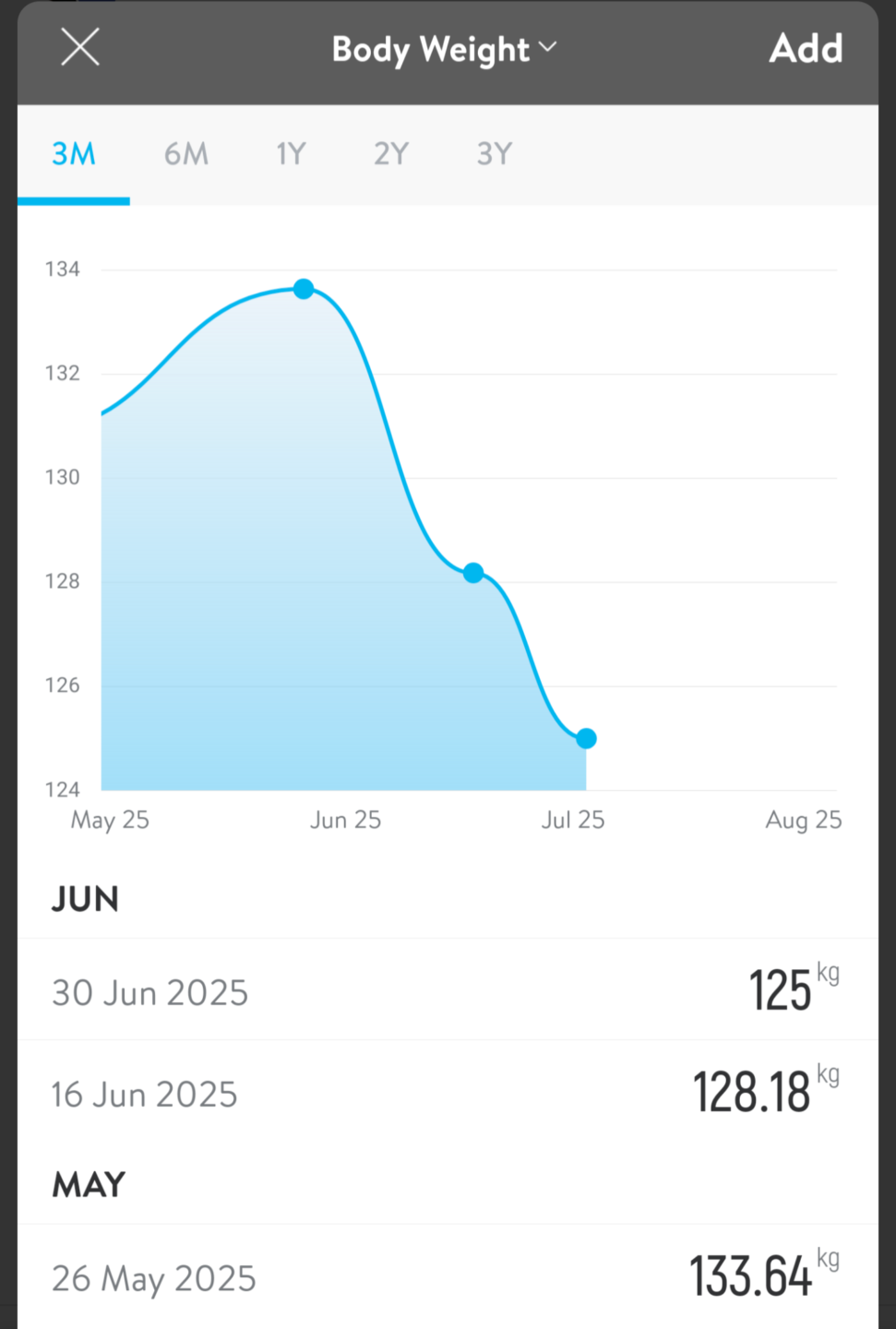This screenshot has height=1329, width=896.
Task: Open the 16 Jun 2025 weight entry
Action: 448,1094
